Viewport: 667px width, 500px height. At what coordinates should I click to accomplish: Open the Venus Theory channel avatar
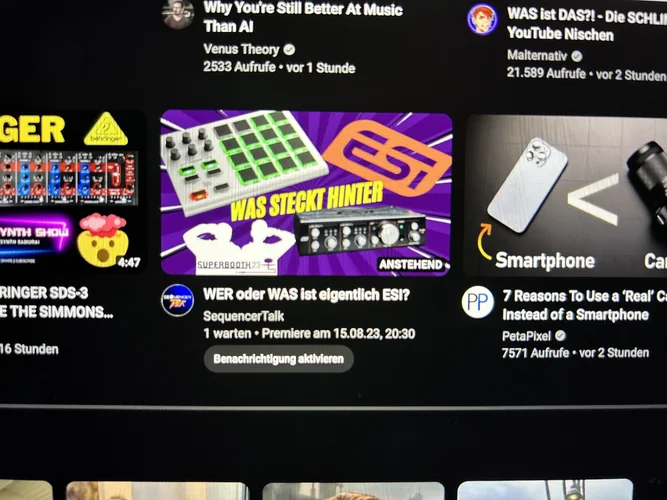178,12
